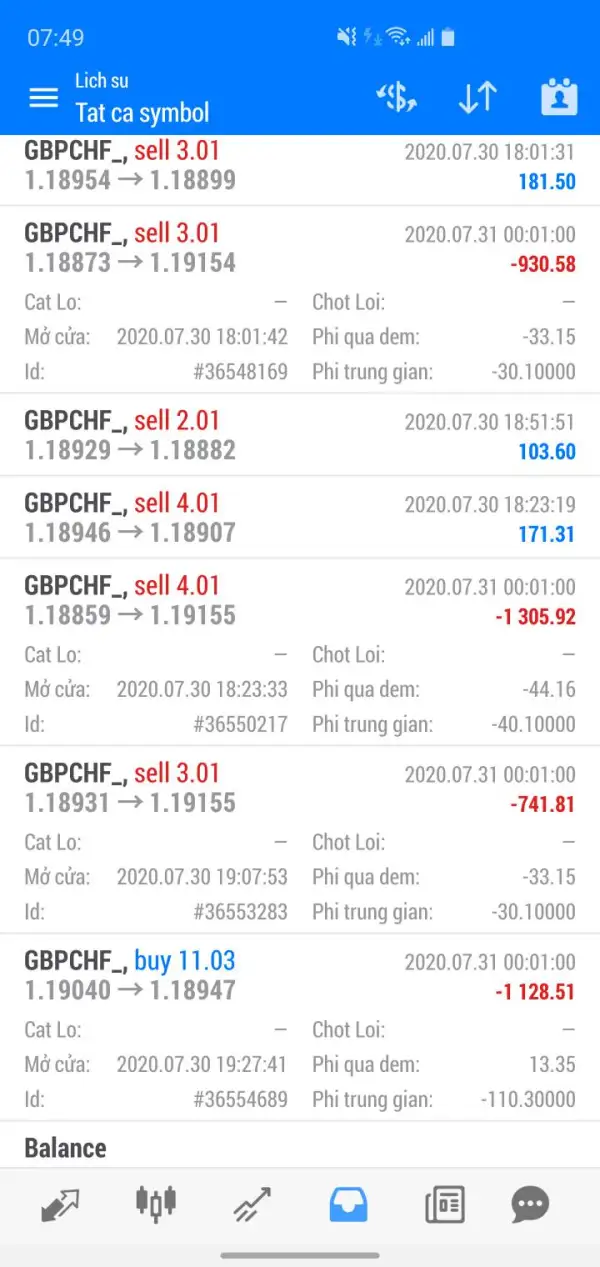This screenshot has width=600, height=1267.
Task: Collapse the sell 4.01 trade showing -1 305.92
Action: [300, 601]
